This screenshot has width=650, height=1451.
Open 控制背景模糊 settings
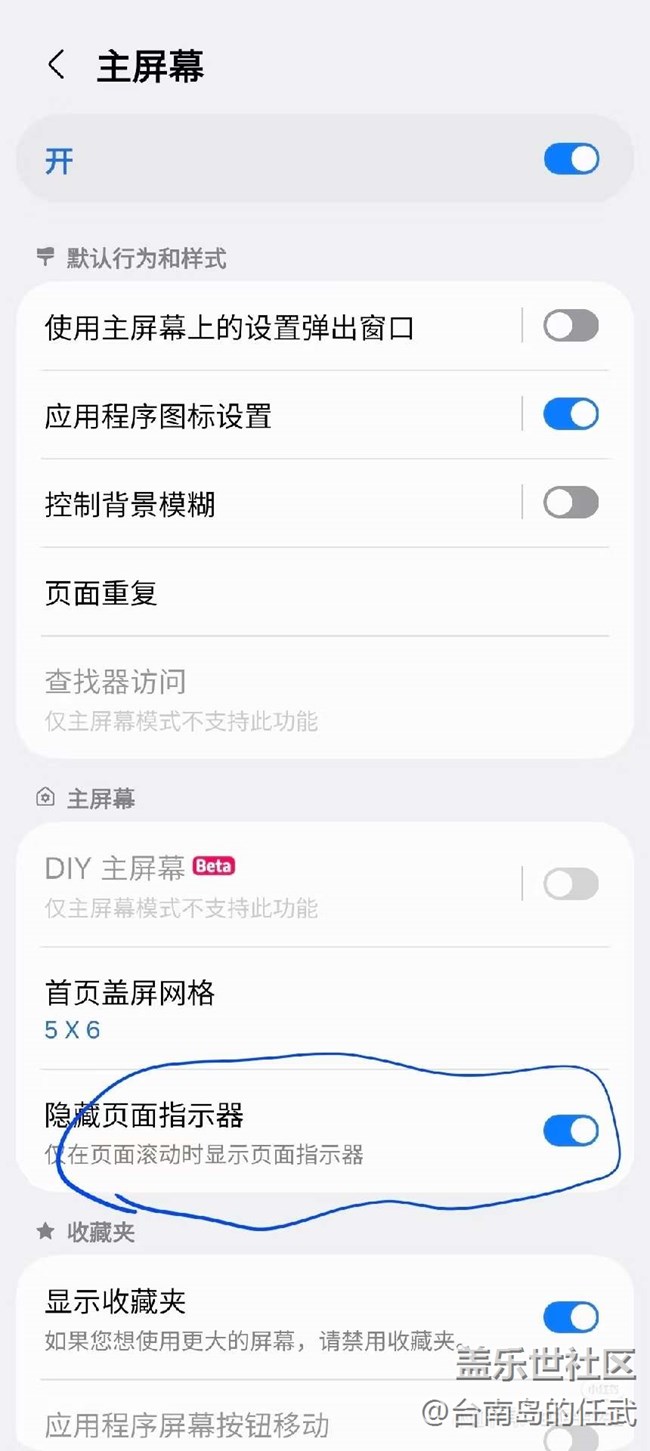[x=260, y=504]
